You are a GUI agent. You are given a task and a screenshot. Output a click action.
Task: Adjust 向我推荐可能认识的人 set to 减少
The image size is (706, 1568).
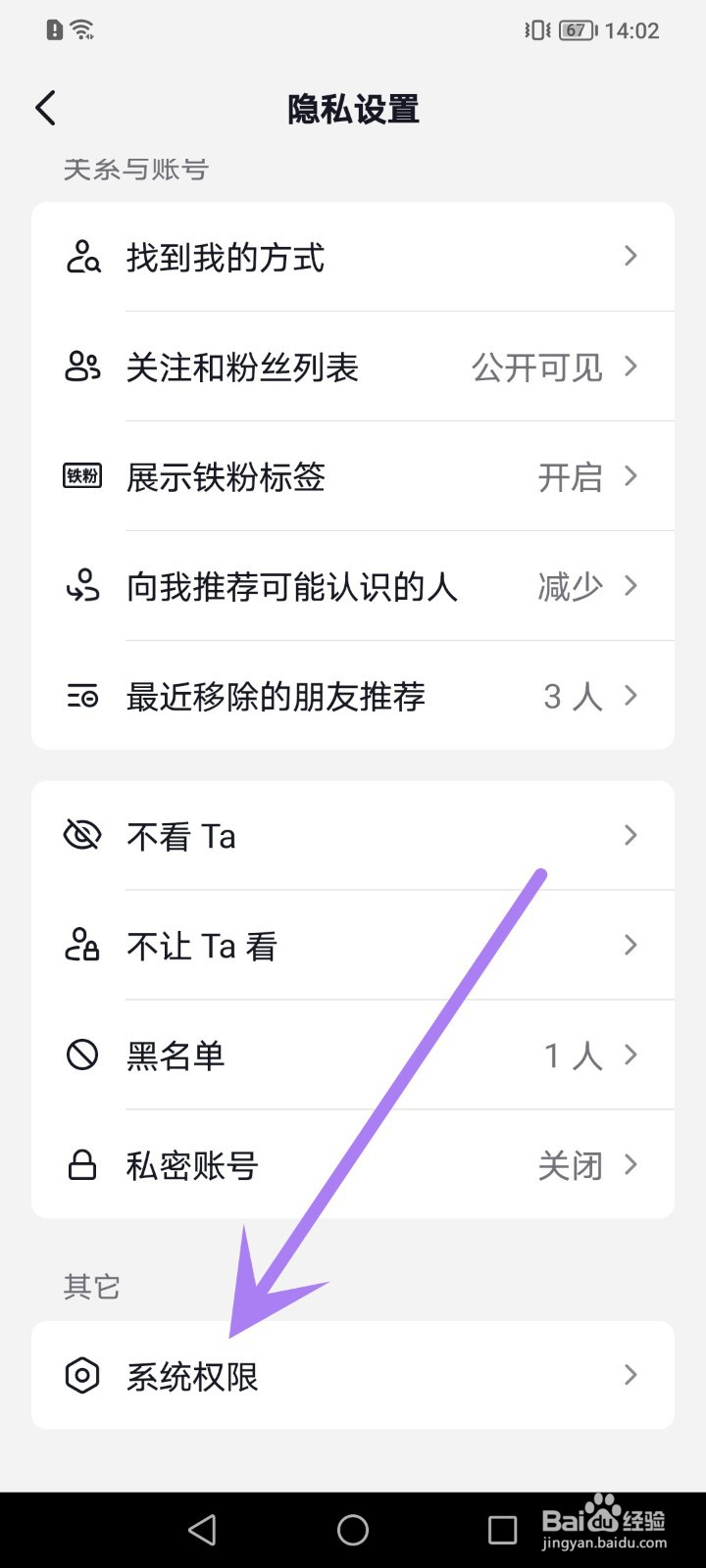570,587
